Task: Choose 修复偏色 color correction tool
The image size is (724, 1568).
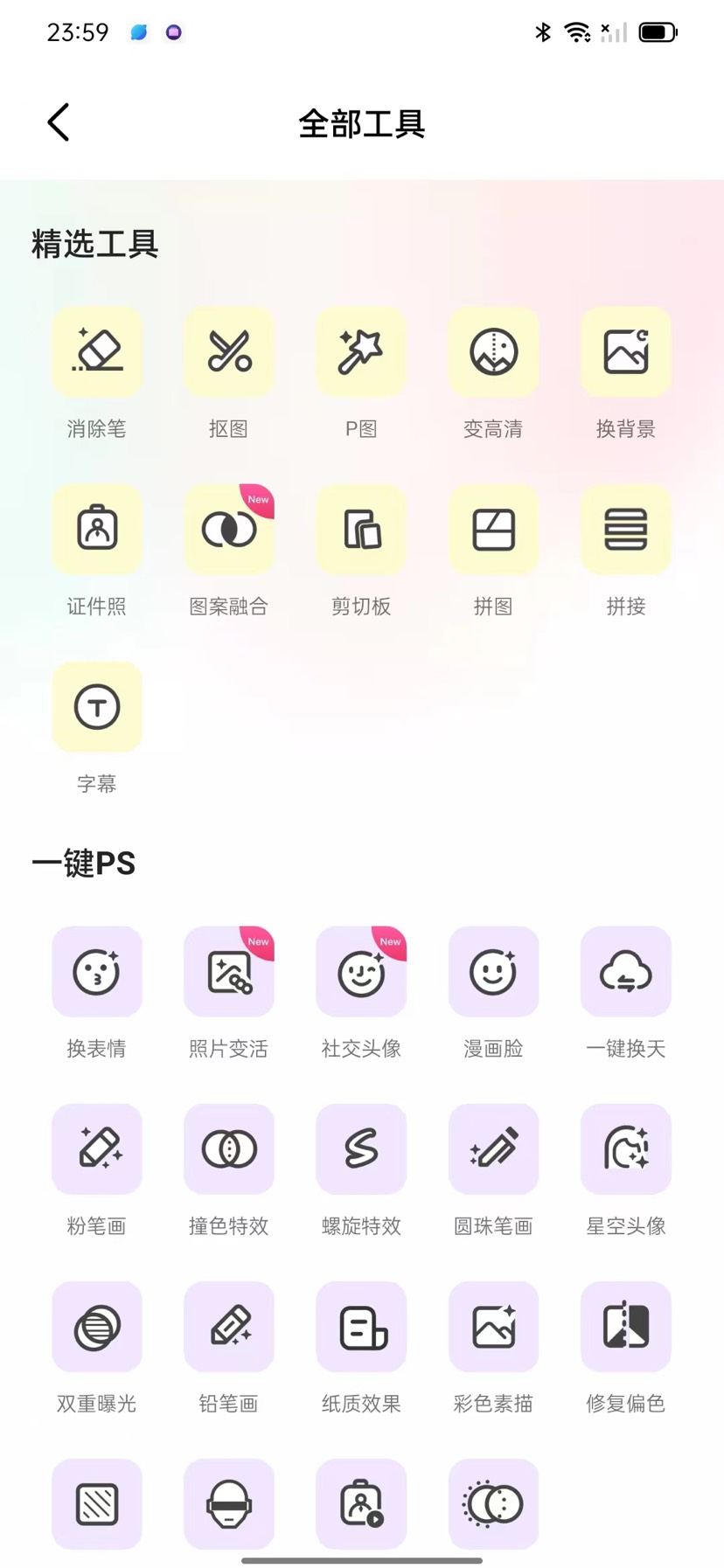Action: click(x=626, y=1327)
